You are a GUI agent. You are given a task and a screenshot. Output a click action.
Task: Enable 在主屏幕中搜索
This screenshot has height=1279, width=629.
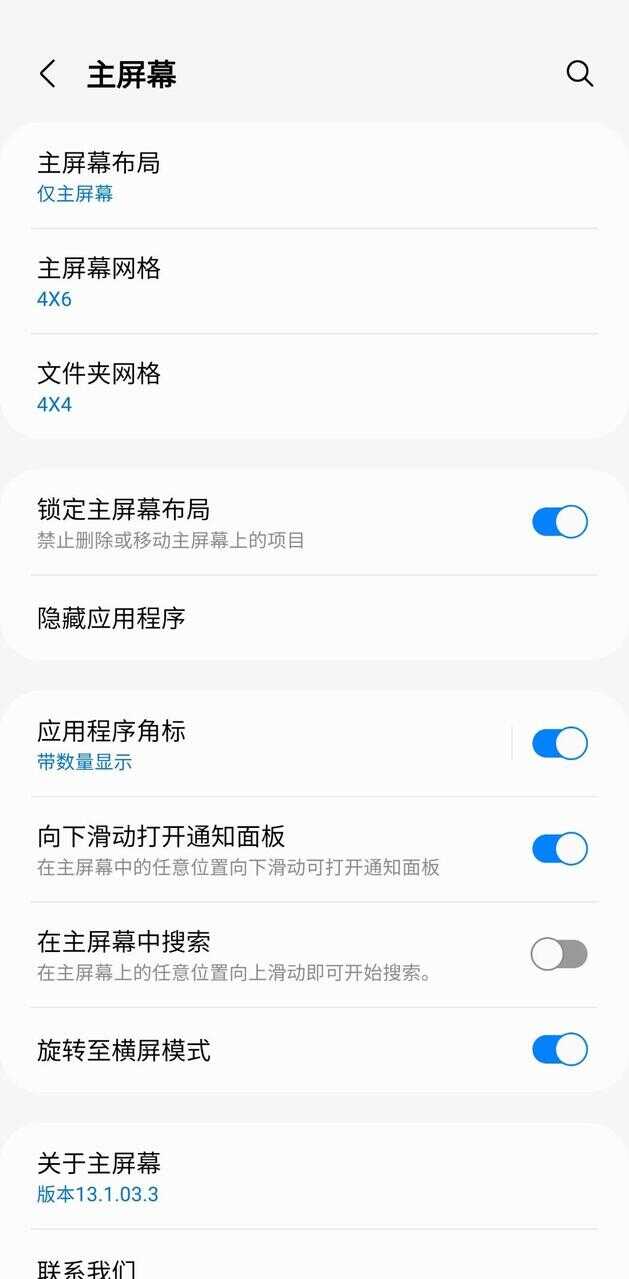(559, 954)
